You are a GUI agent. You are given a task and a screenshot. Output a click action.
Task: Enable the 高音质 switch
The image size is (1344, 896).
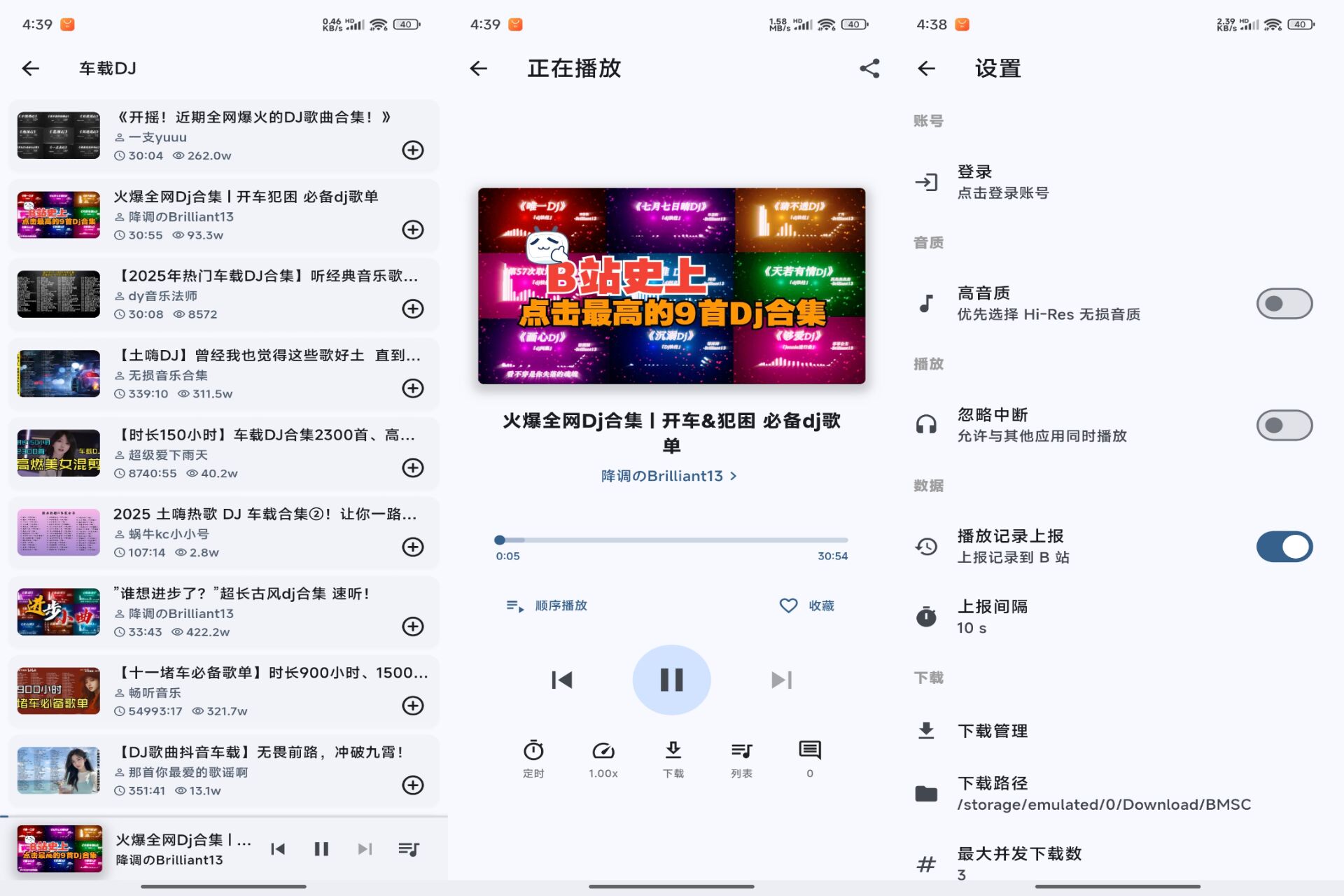click(x=1284, y=304)
